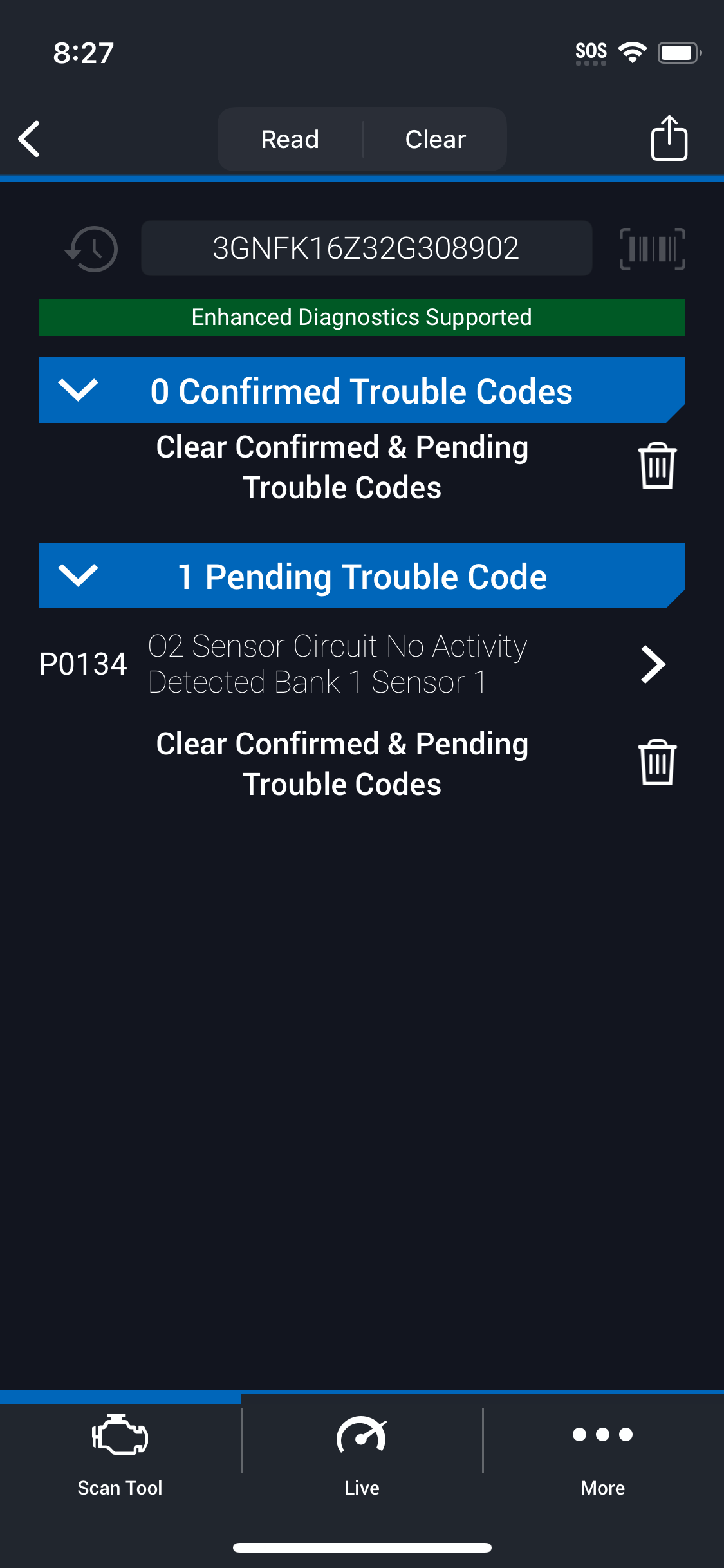Edit the VIN number field

[366, 248]
